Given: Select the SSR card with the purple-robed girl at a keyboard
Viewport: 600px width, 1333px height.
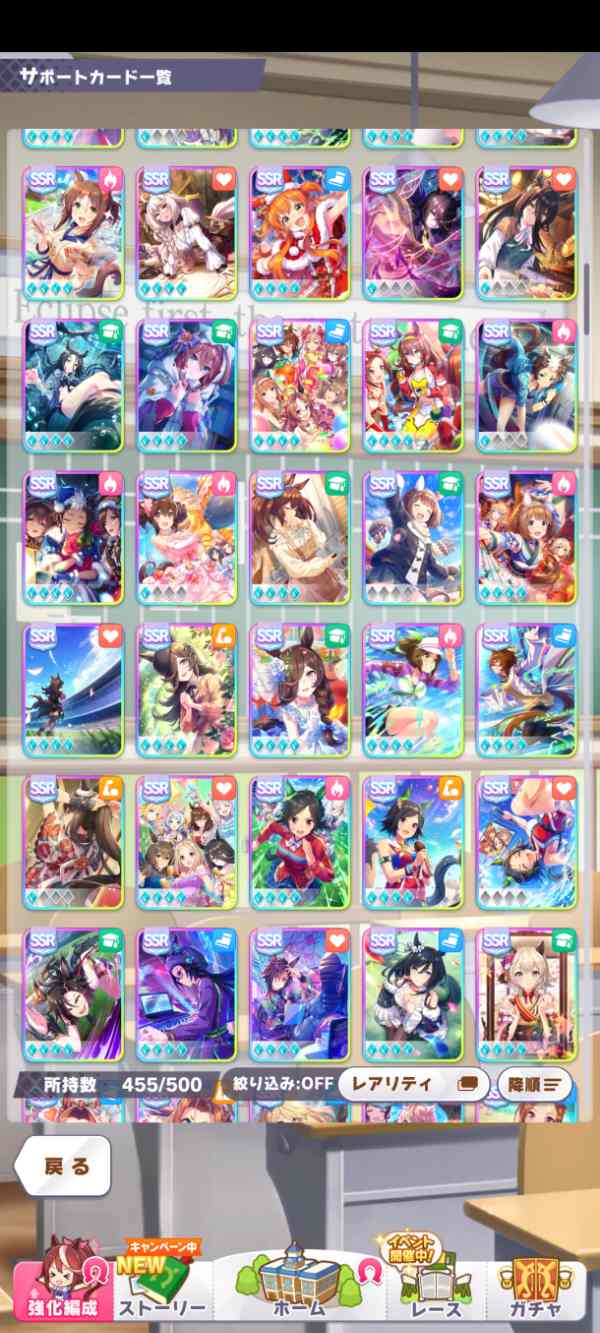Looking at the screenshot, I should coord(186,996).
